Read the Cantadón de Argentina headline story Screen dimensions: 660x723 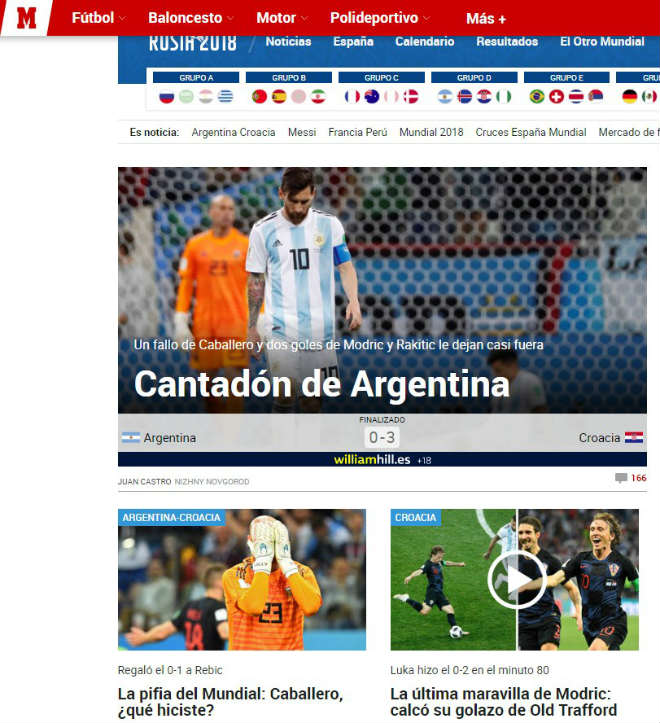pos(321,384)
